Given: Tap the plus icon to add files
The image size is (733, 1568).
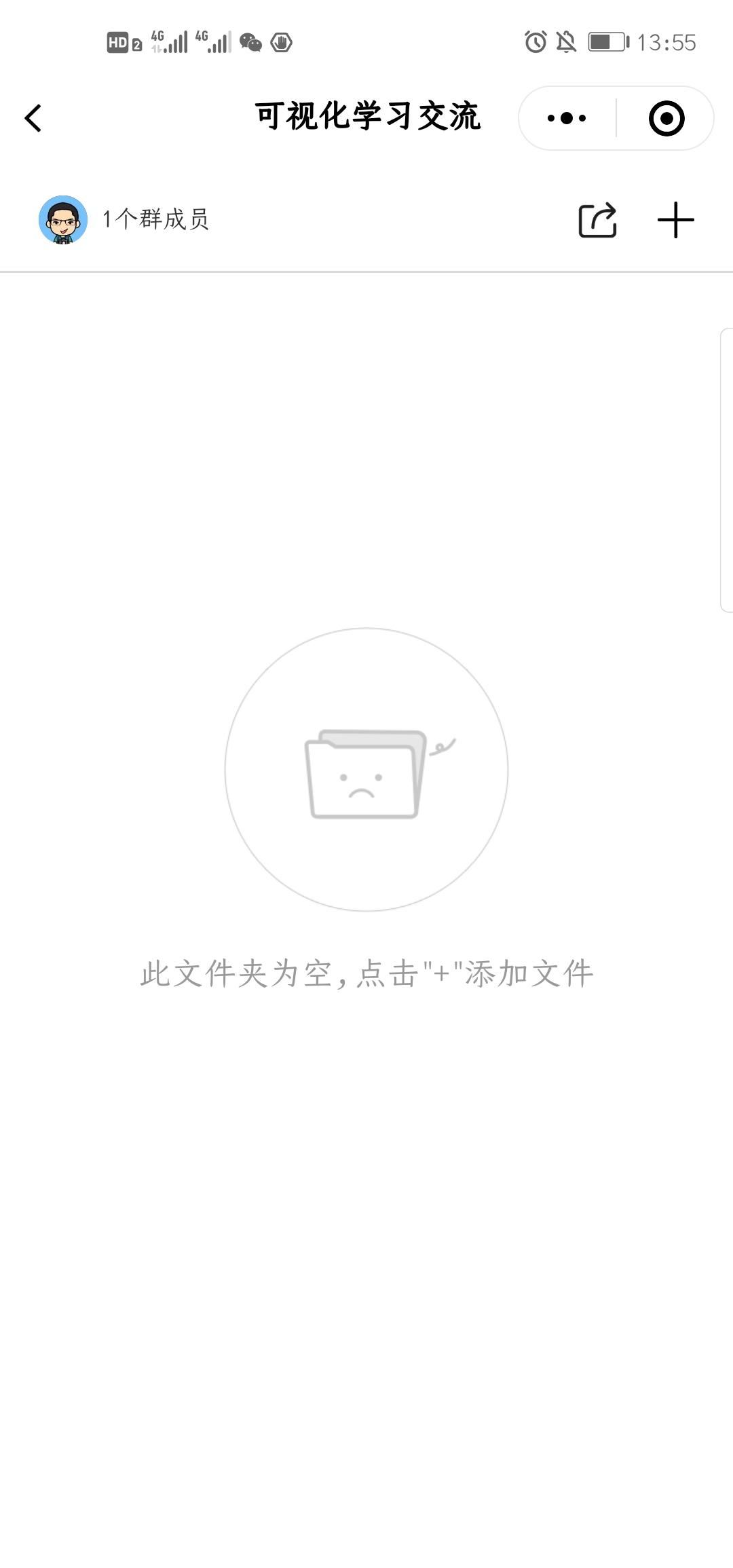Looking at the screenshot, I should 676,219.
